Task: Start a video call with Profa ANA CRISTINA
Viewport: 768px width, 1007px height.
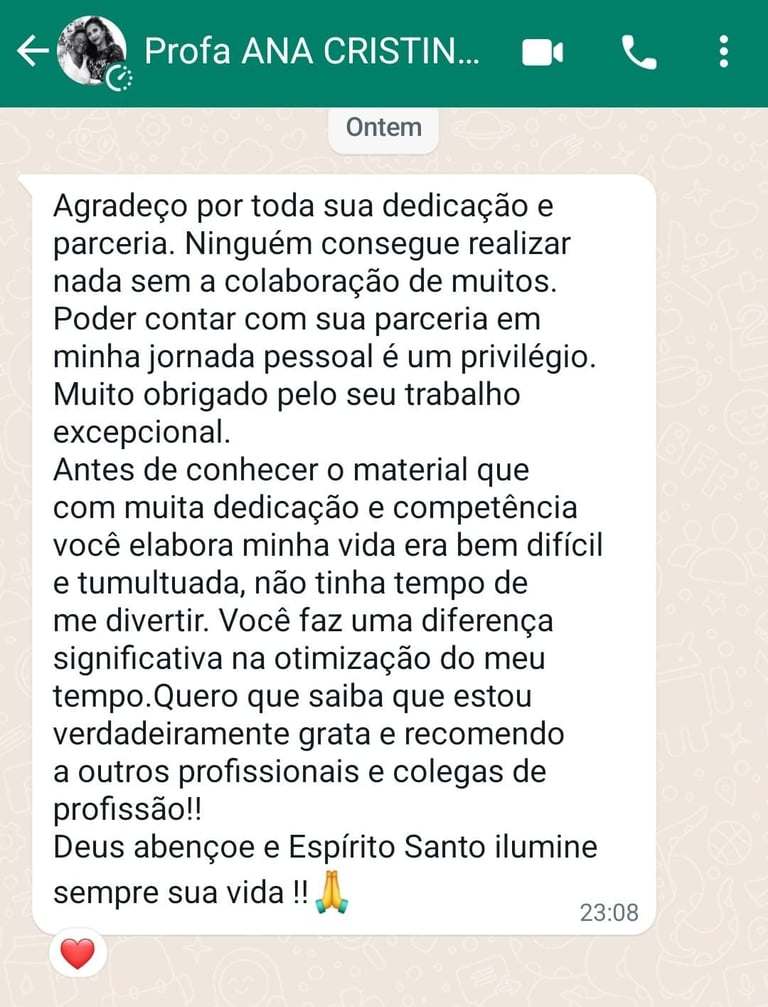Action: click(x=543, y=52)
